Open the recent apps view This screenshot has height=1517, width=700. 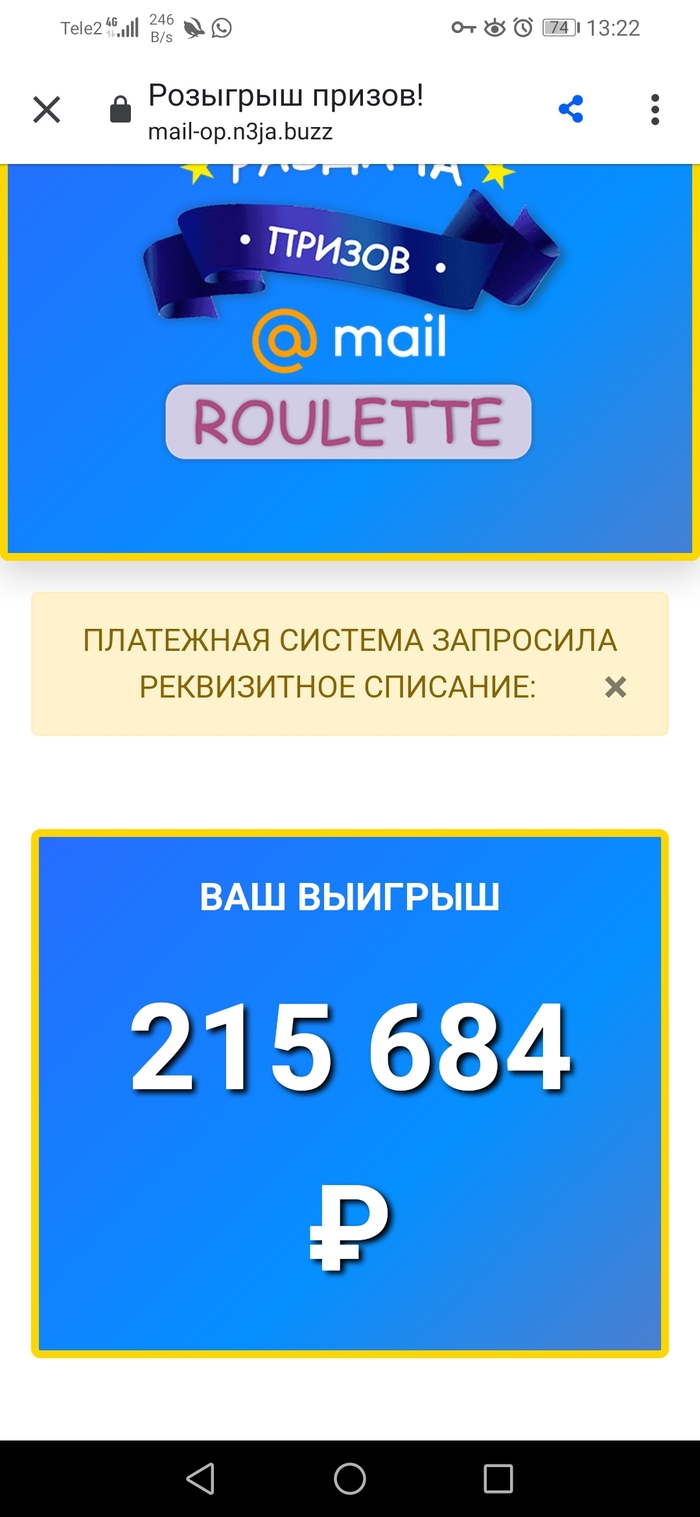point(498,1478)
